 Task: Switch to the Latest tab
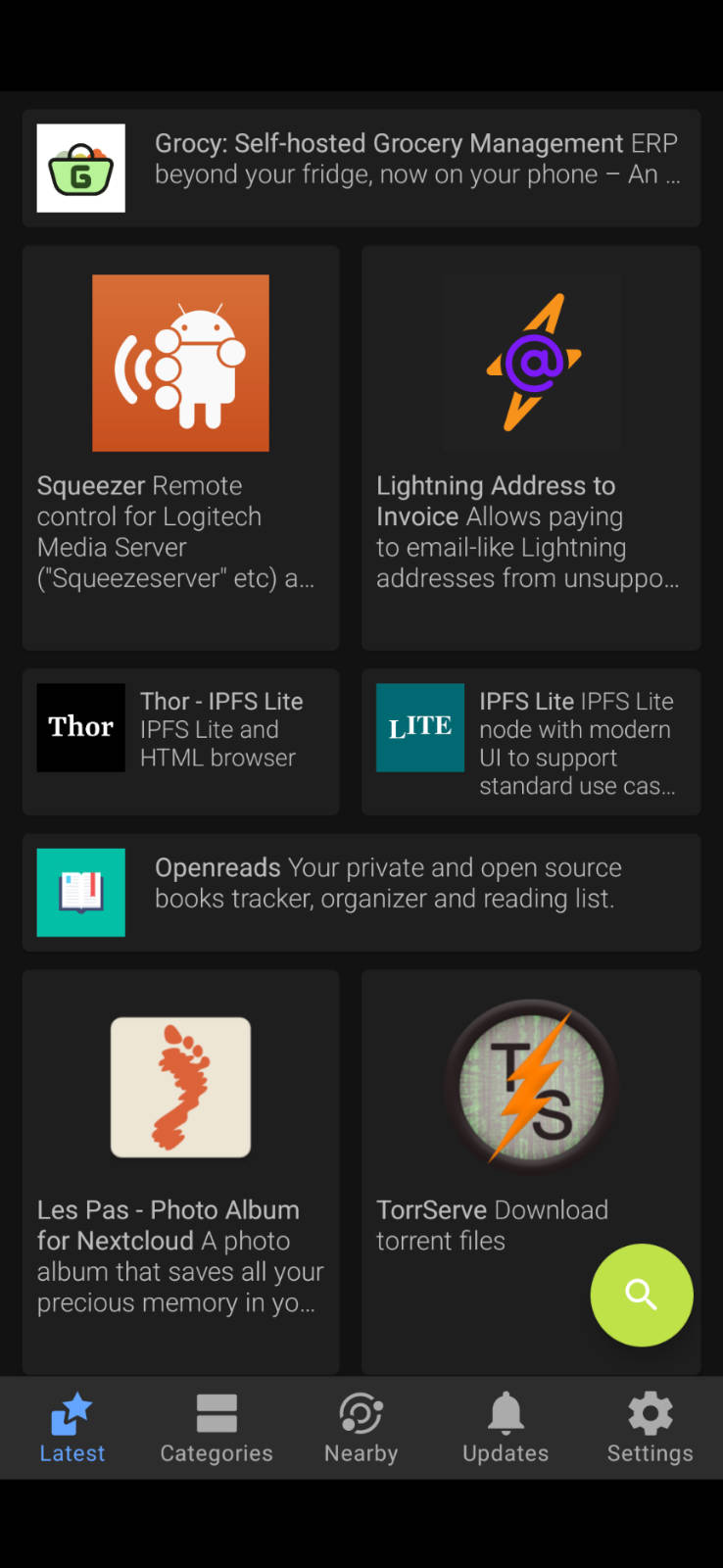click(72, 1428)
